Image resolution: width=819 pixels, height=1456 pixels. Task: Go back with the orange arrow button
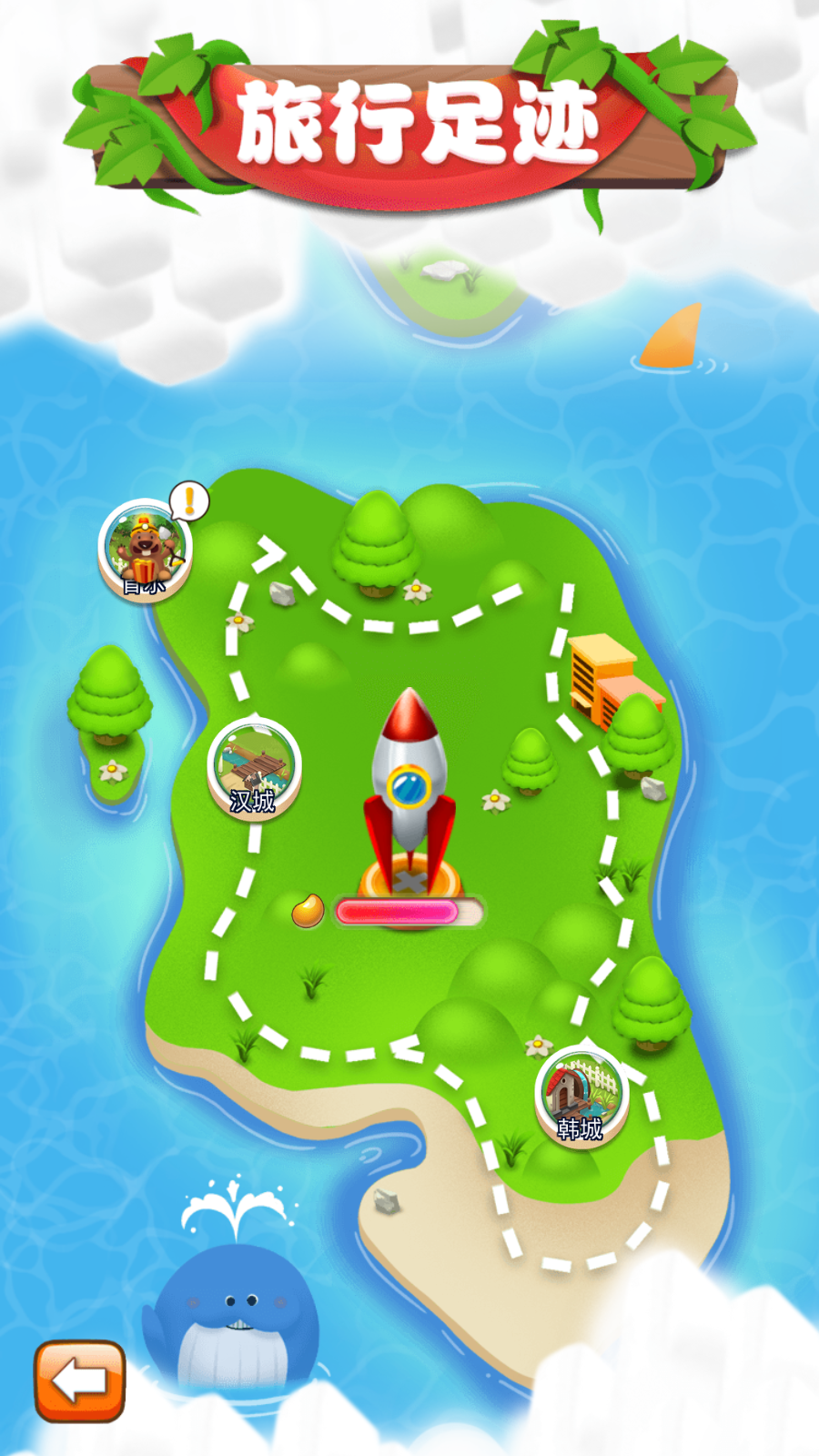pyautogui.click(x=79, y=1380)
